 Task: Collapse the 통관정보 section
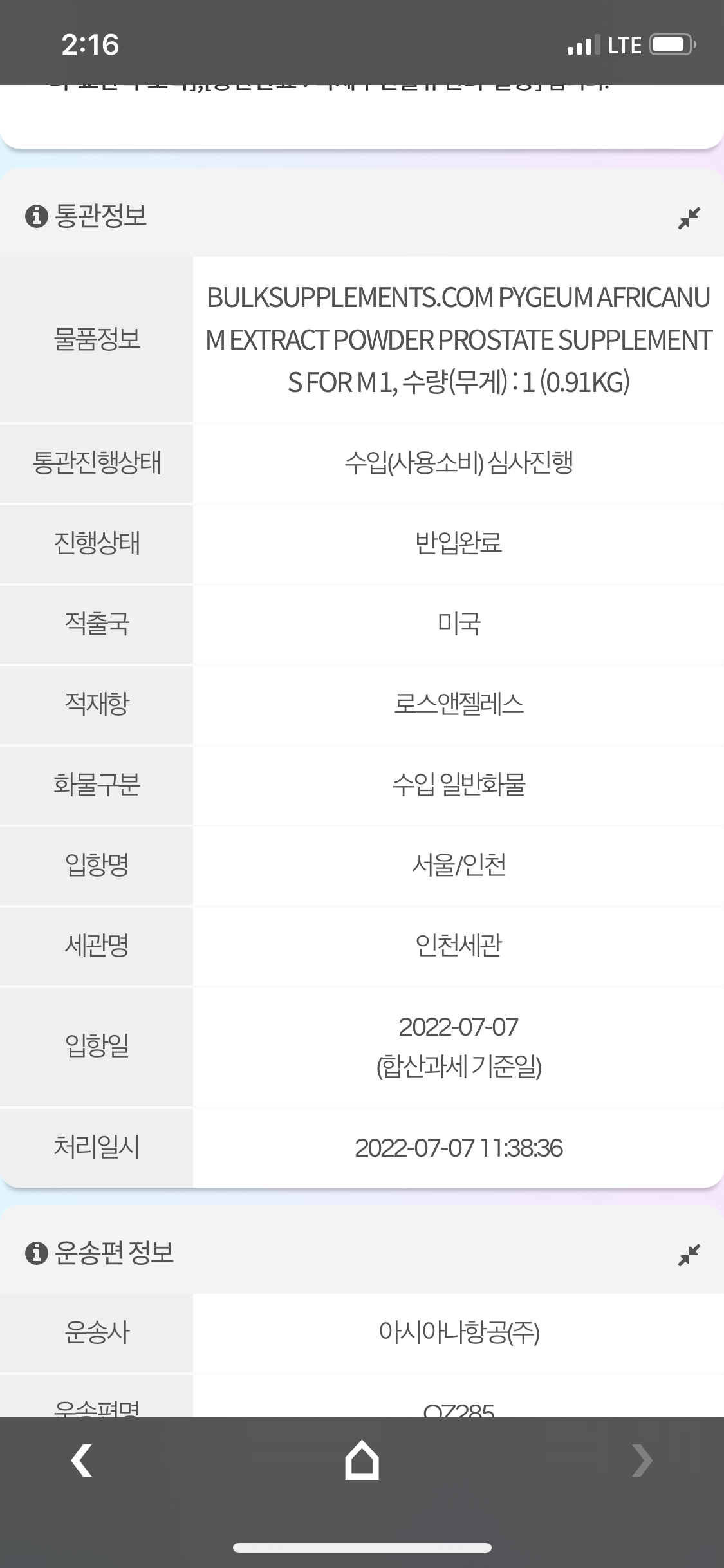pos(689,218)
